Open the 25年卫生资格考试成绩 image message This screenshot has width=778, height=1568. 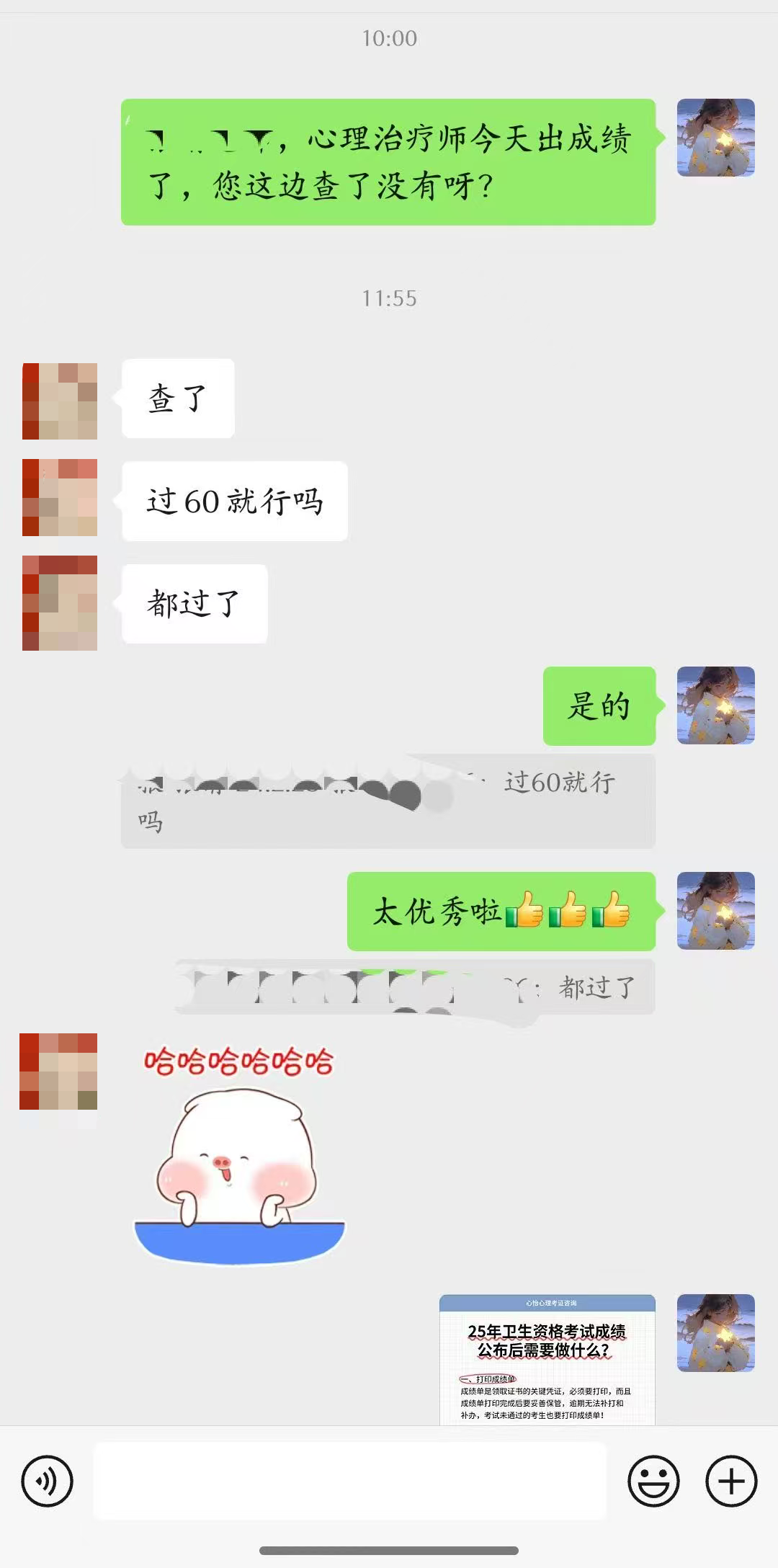pos(547,1359)
